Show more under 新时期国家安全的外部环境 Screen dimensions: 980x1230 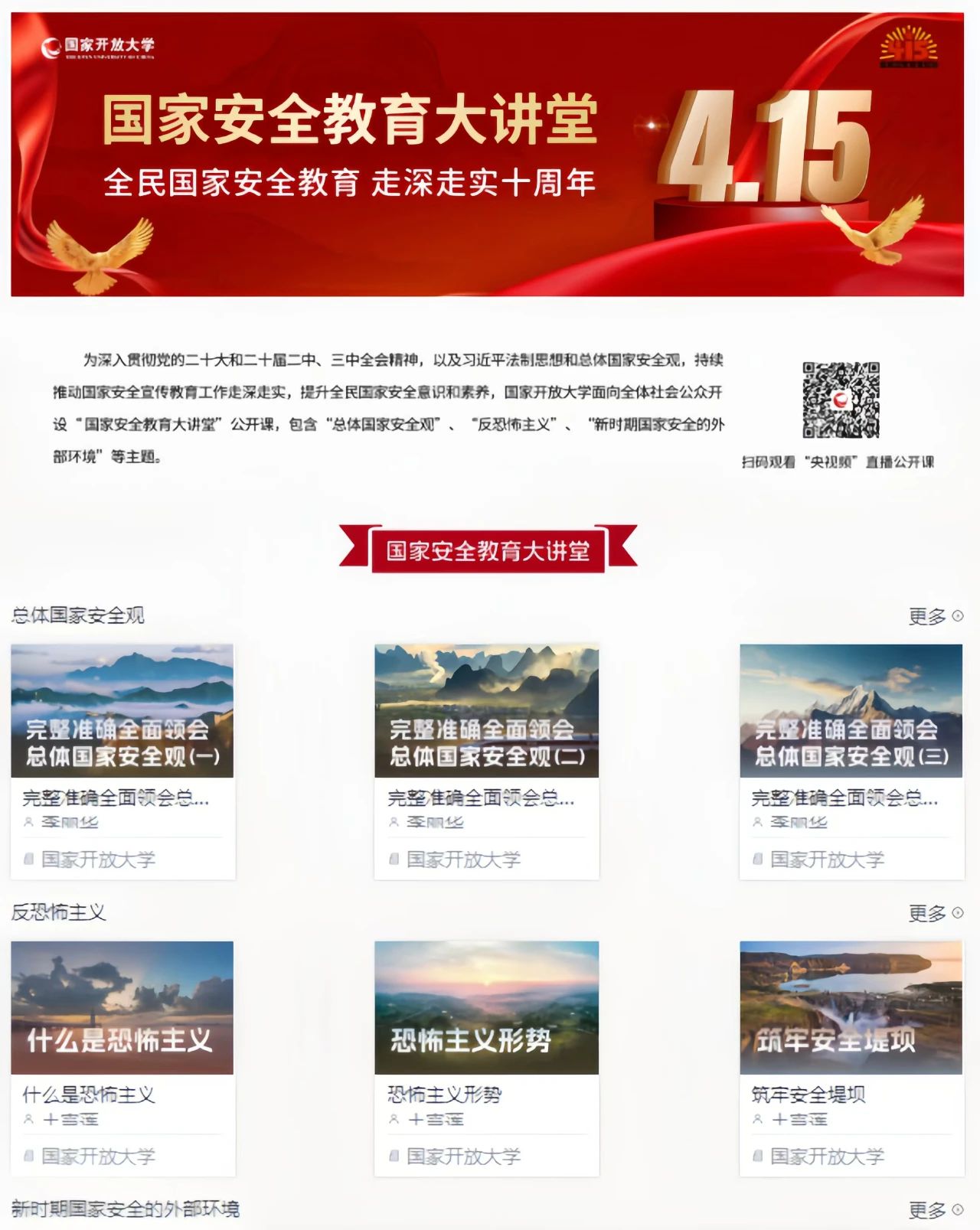(935, 1210)
